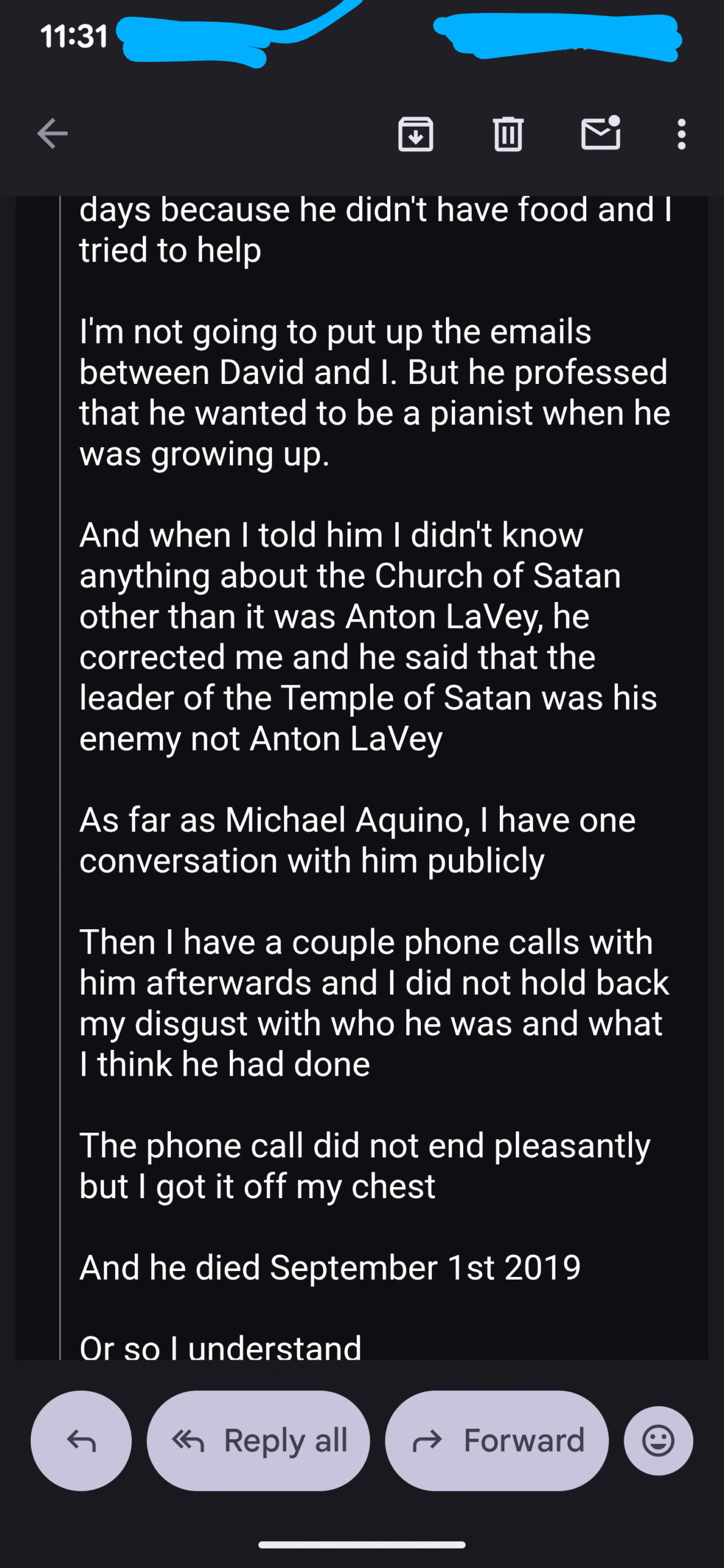Open the overflow menu
724x1568 pixels.
tap(681, 134)
